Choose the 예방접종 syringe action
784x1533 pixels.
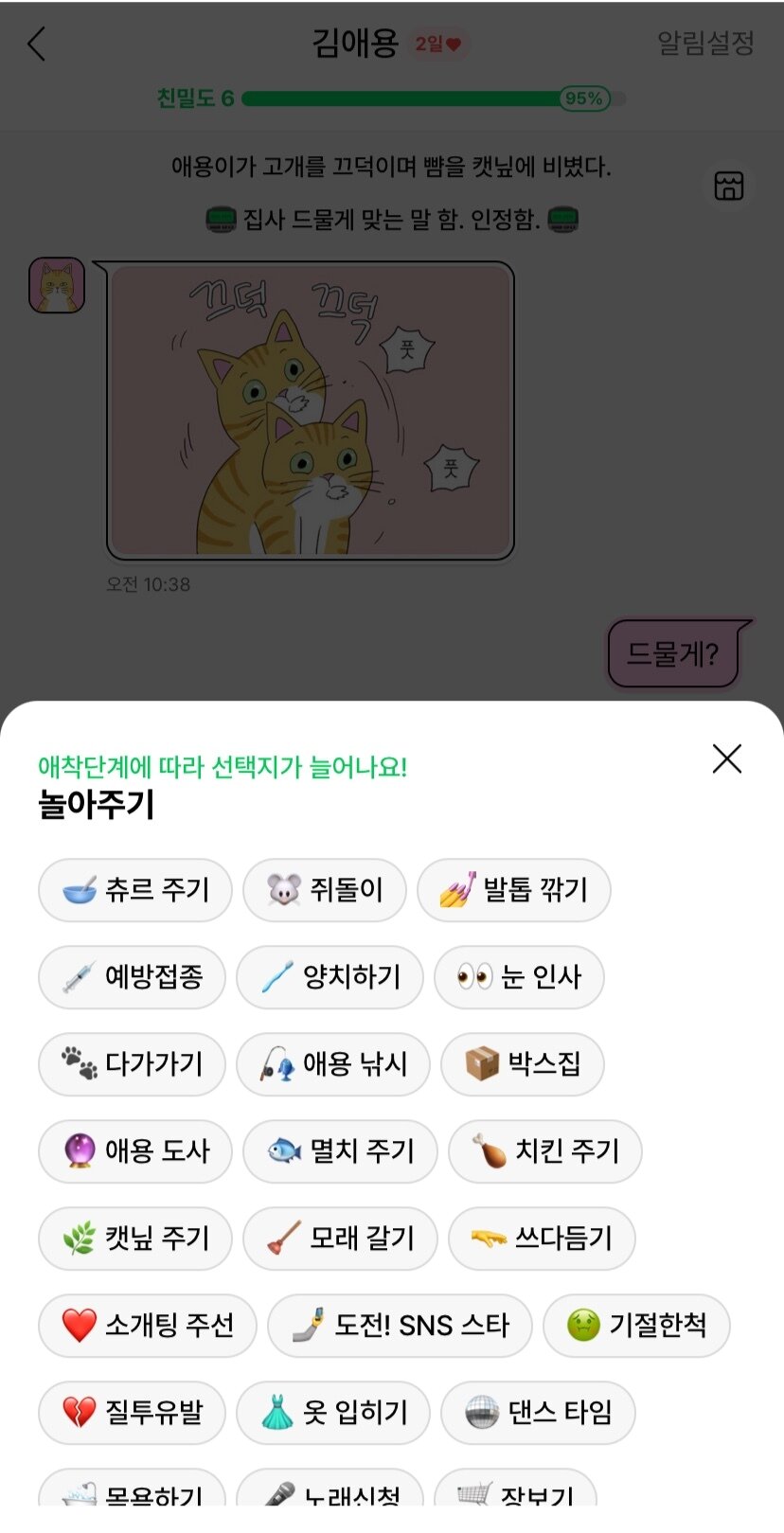131,977
